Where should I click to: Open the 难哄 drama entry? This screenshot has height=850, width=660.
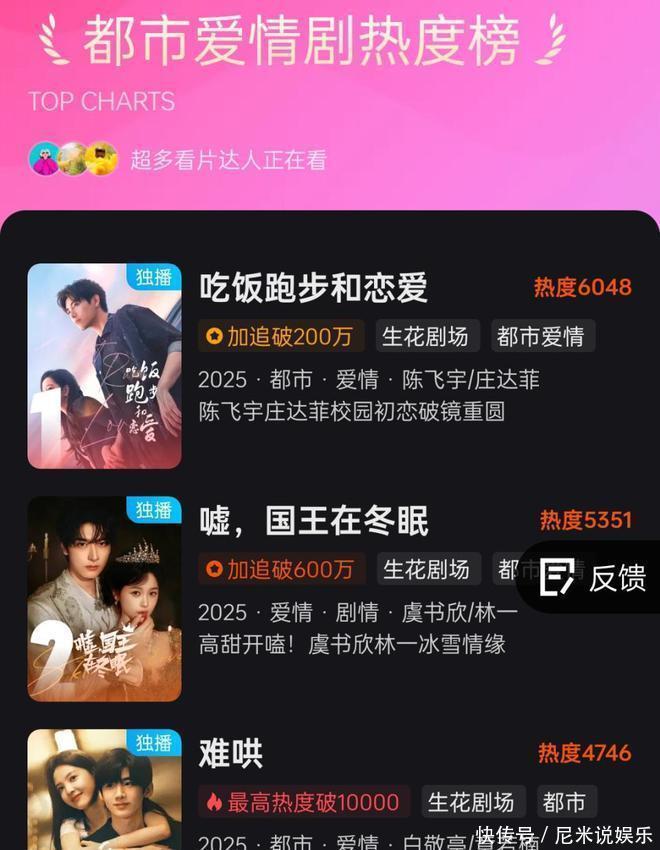tap(232, 753)
